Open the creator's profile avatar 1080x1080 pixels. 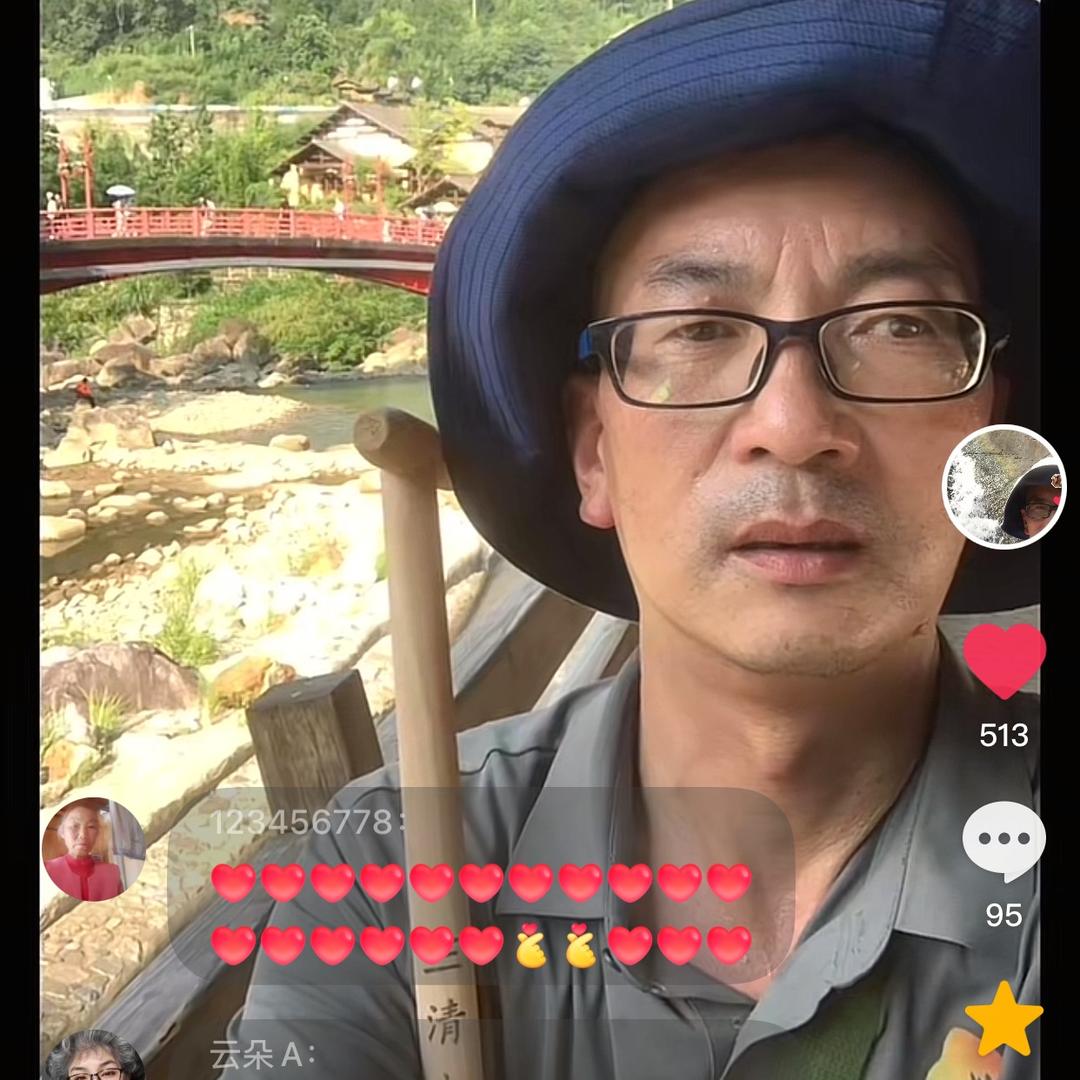point(1003,487)
